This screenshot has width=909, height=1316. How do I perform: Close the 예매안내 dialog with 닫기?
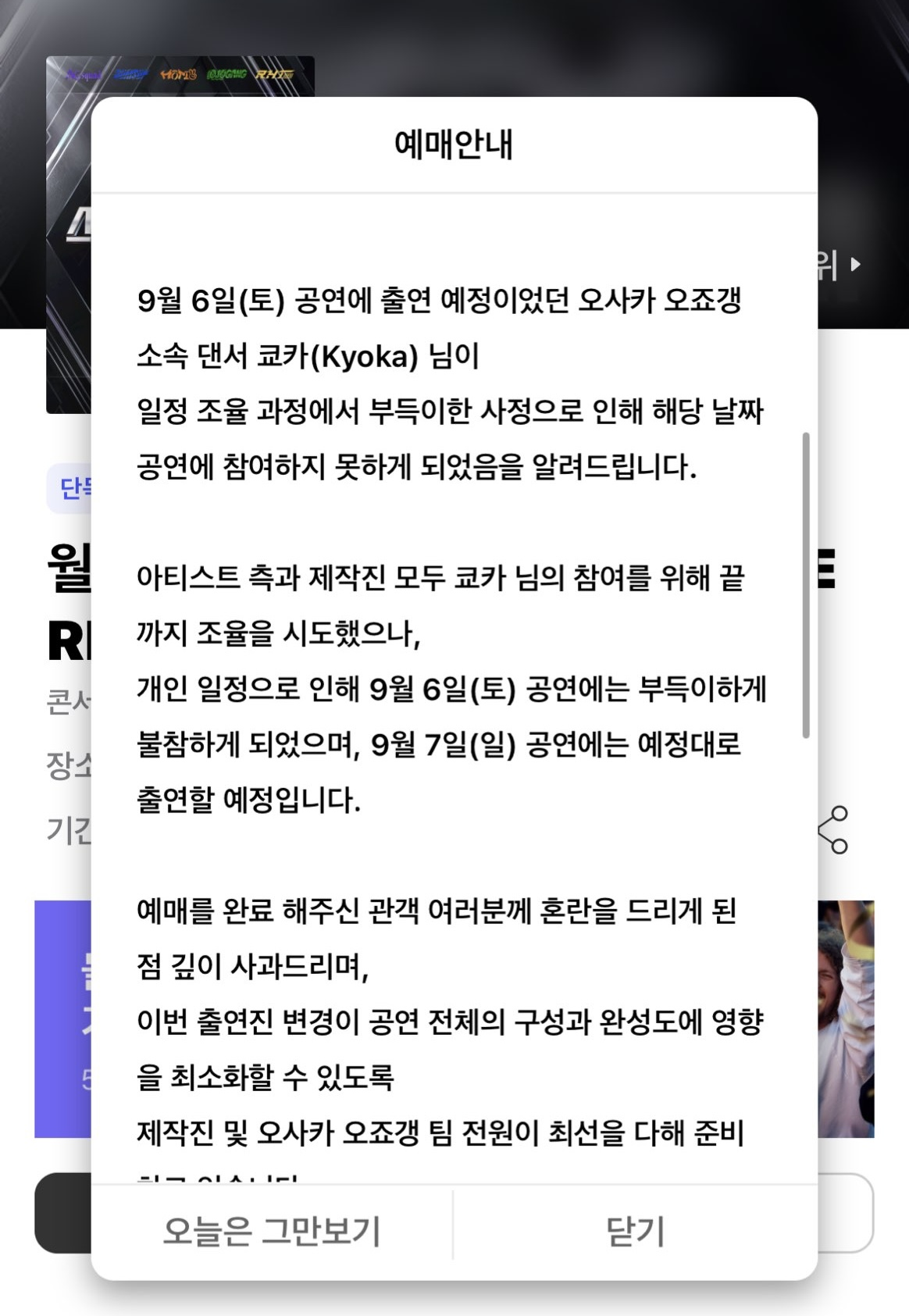coord(635,1232)
